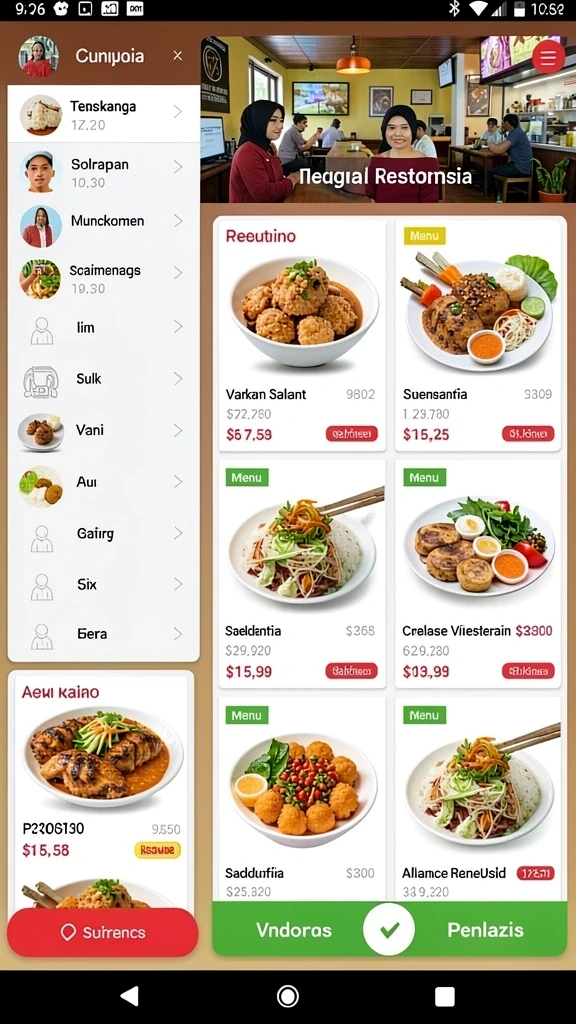Tap the round checkmark confirm button
This screenshot has width=576, height=1024.
click(x=389, y=929)
